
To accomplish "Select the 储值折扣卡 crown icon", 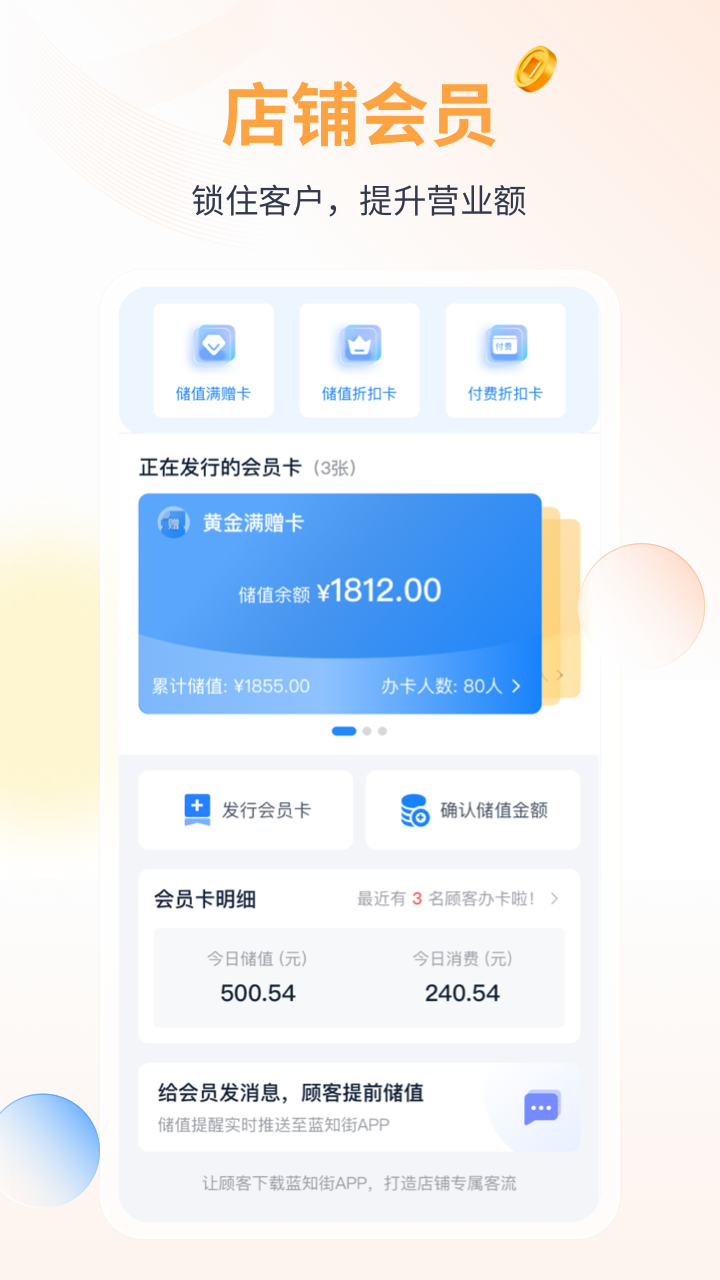I will [x=359, y=343].
